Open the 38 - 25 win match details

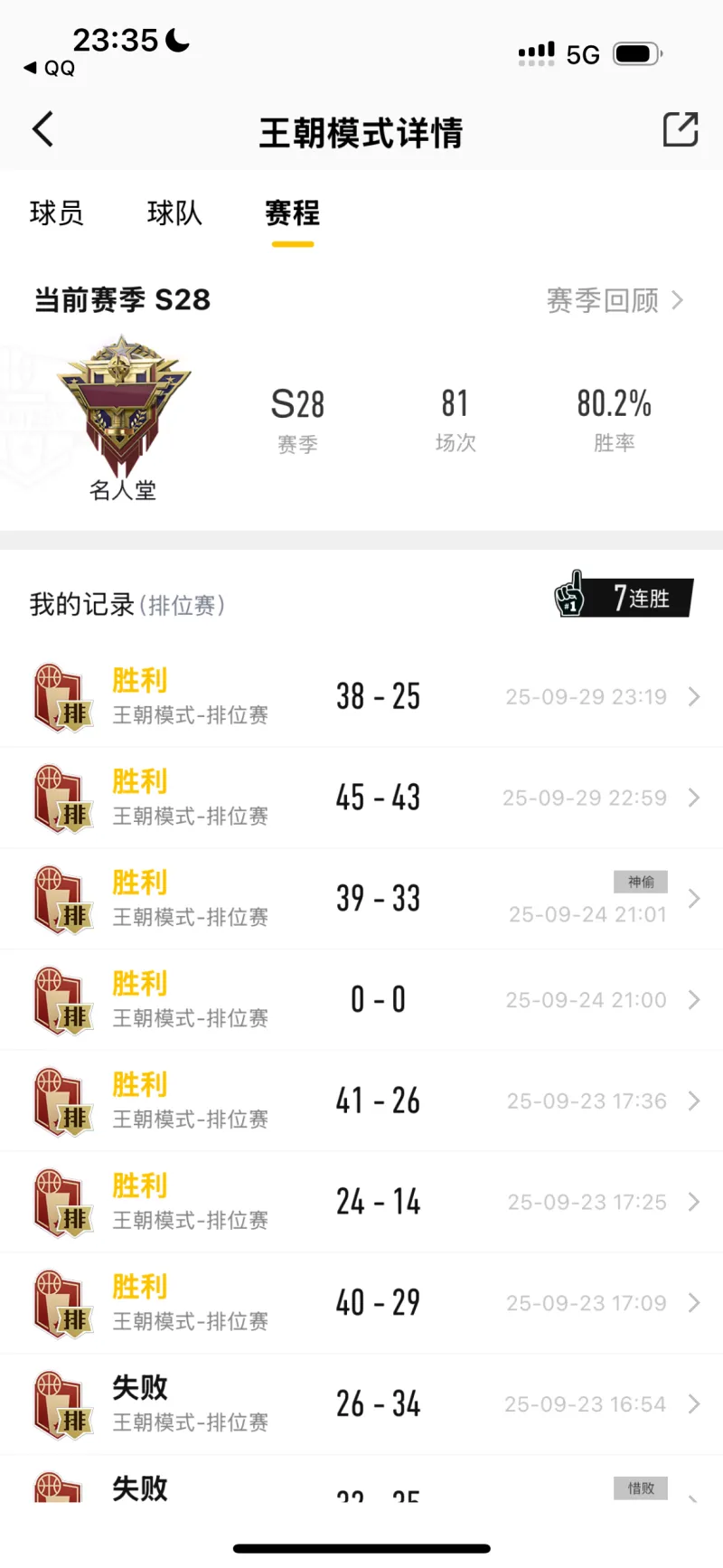(x=361, y=697)
